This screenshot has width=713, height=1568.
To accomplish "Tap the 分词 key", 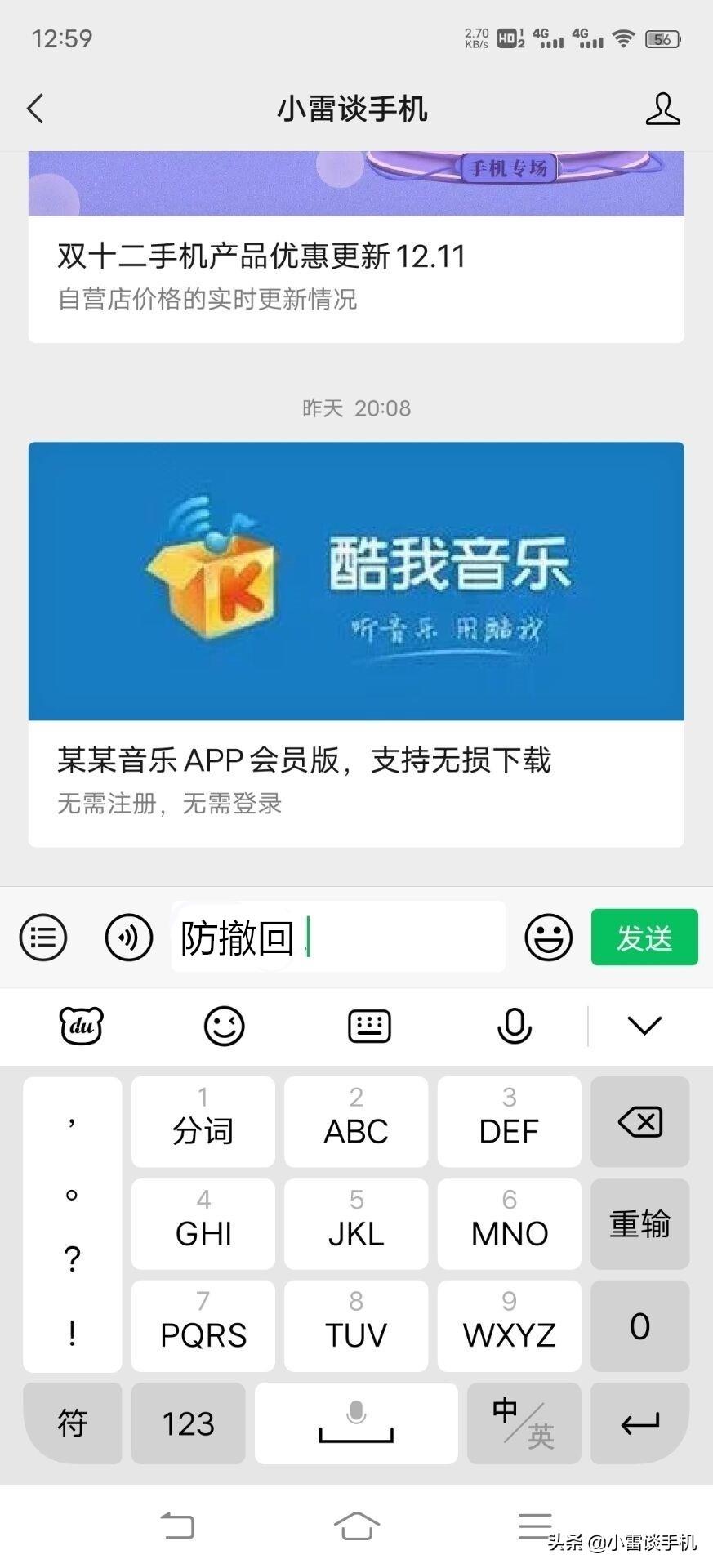I will tap(203, 1121).
